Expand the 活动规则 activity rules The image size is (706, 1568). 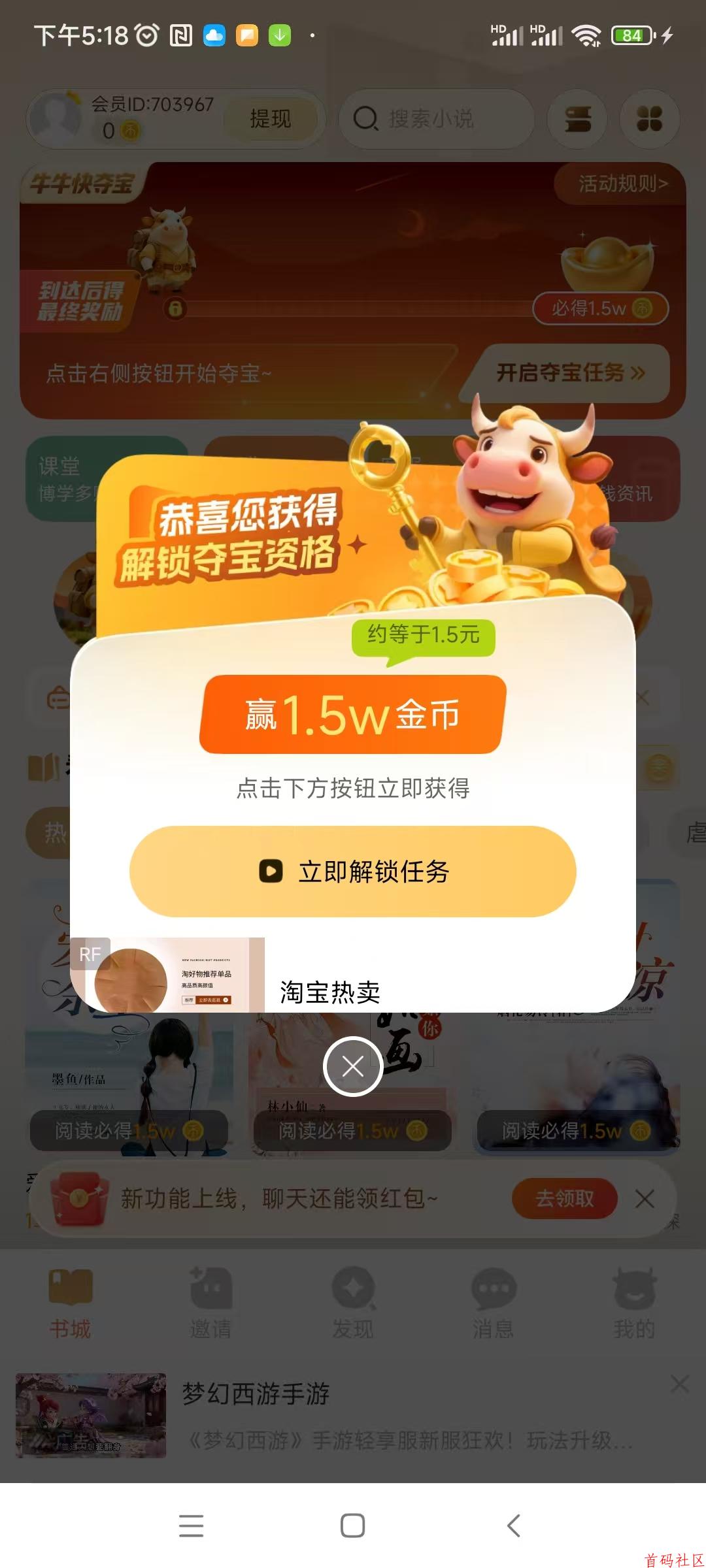pos(620,185)
